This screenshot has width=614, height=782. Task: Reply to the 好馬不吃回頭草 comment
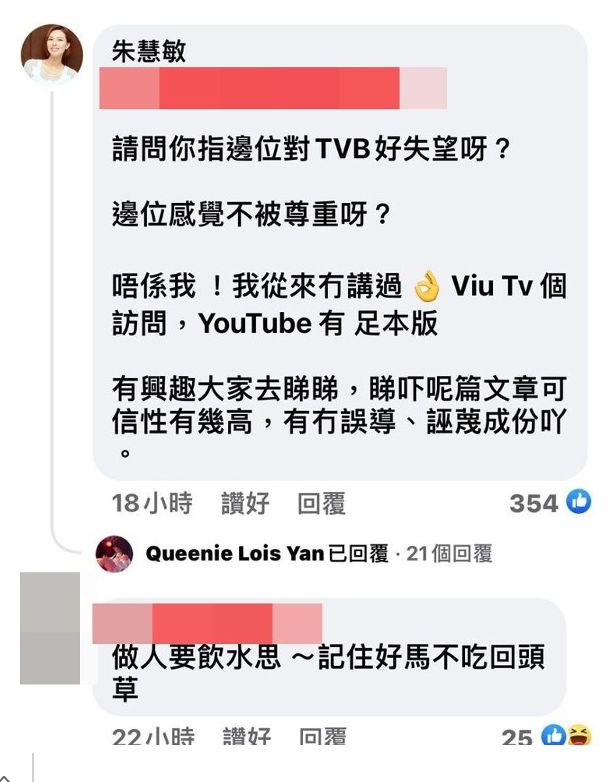pyautogui.click(x=322, y=739)
